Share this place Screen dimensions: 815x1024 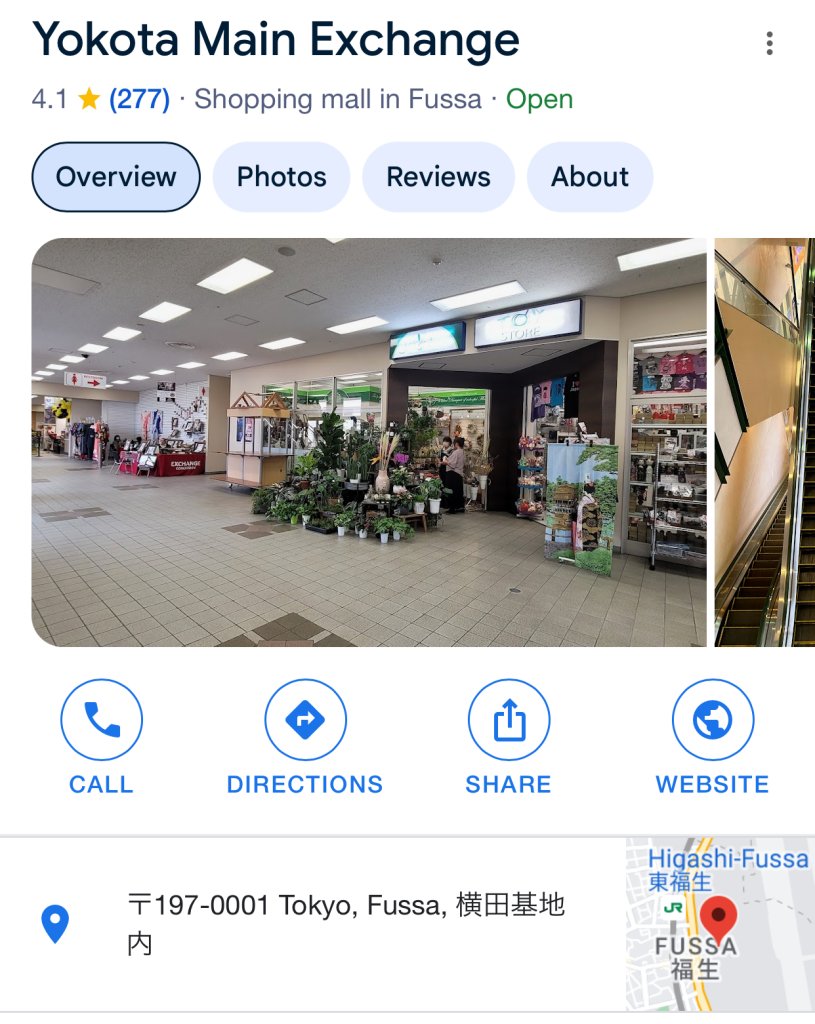click(x=509, y=737)
